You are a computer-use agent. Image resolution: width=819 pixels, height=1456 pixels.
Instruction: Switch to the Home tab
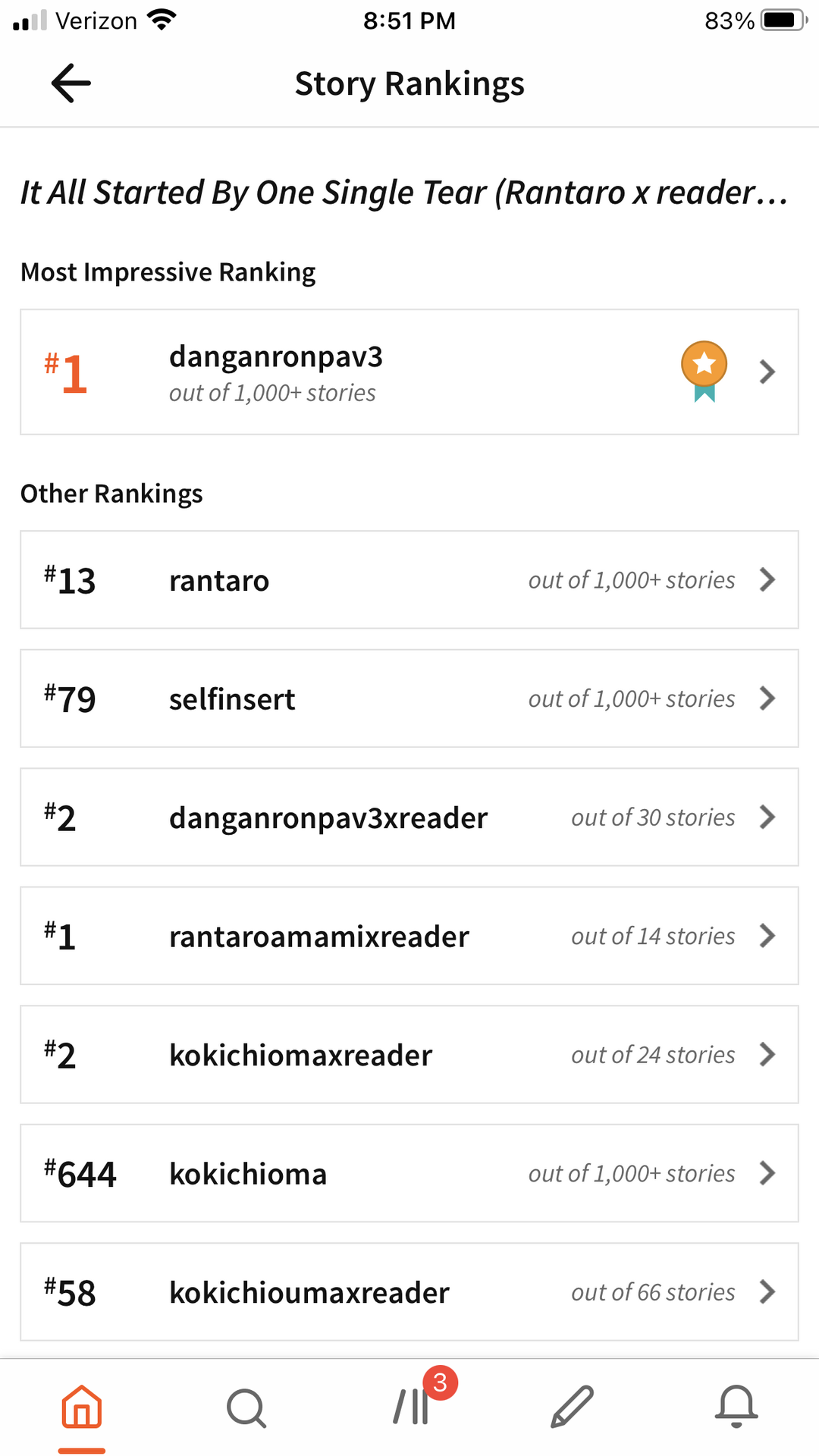click(82, 1407)
